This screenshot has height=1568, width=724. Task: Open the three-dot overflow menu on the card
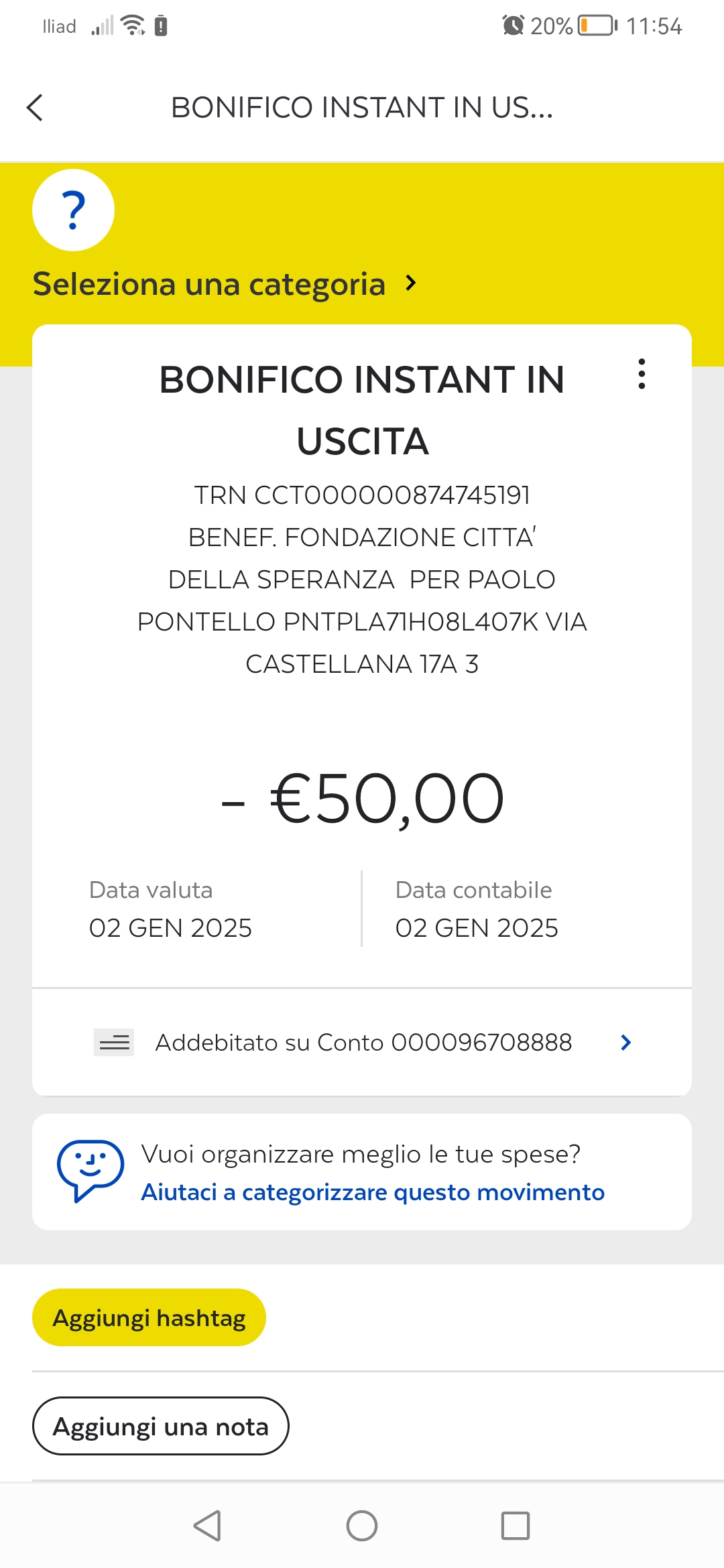[642, 374]
